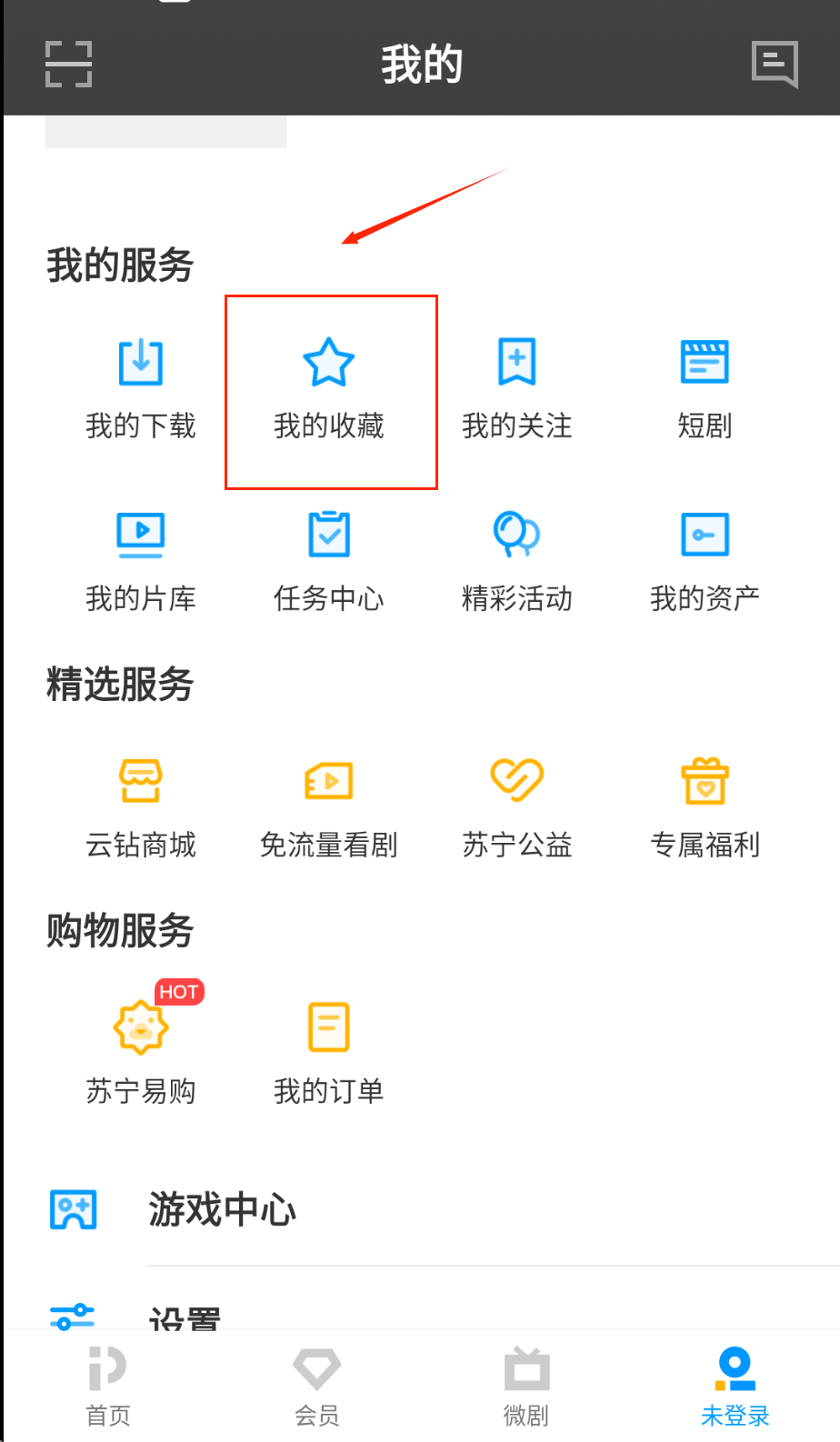Viewport: 840px width, 1442px height.
Task: Launch 苏宁易购 shopping
Action: click(141, 1051)
